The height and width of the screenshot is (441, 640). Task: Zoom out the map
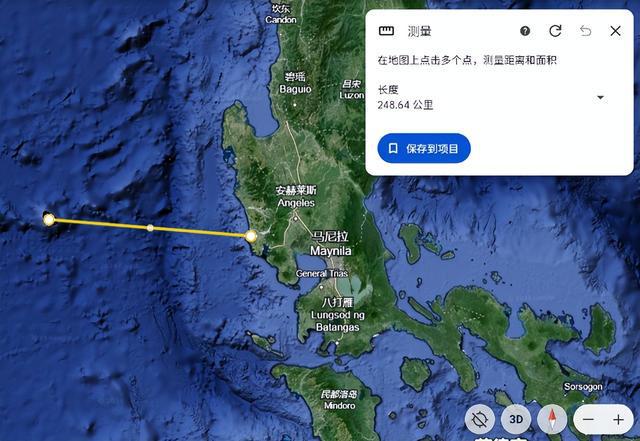coord(589,419)
